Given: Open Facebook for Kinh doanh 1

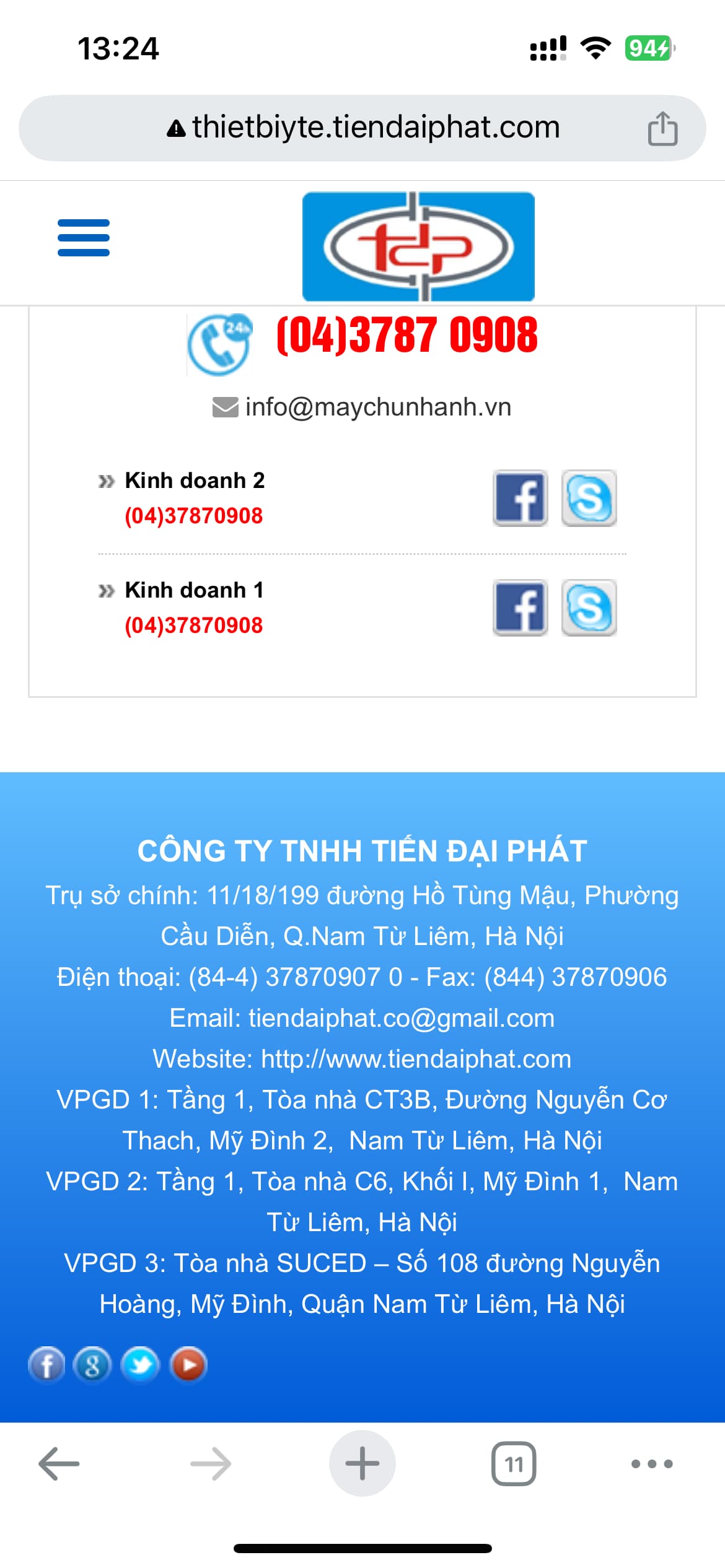Looking at the screenshot, I should click(x=521, y=608).
